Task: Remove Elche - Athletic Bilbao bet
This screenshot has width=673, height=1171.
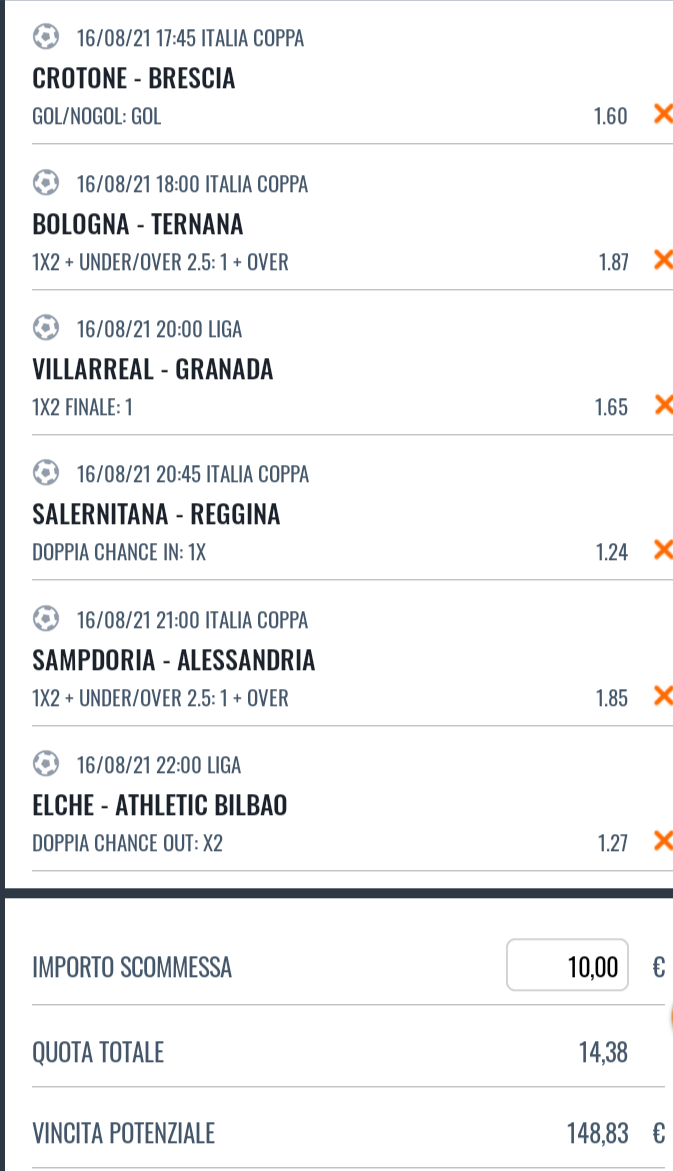Action: (x=662, y=842)
